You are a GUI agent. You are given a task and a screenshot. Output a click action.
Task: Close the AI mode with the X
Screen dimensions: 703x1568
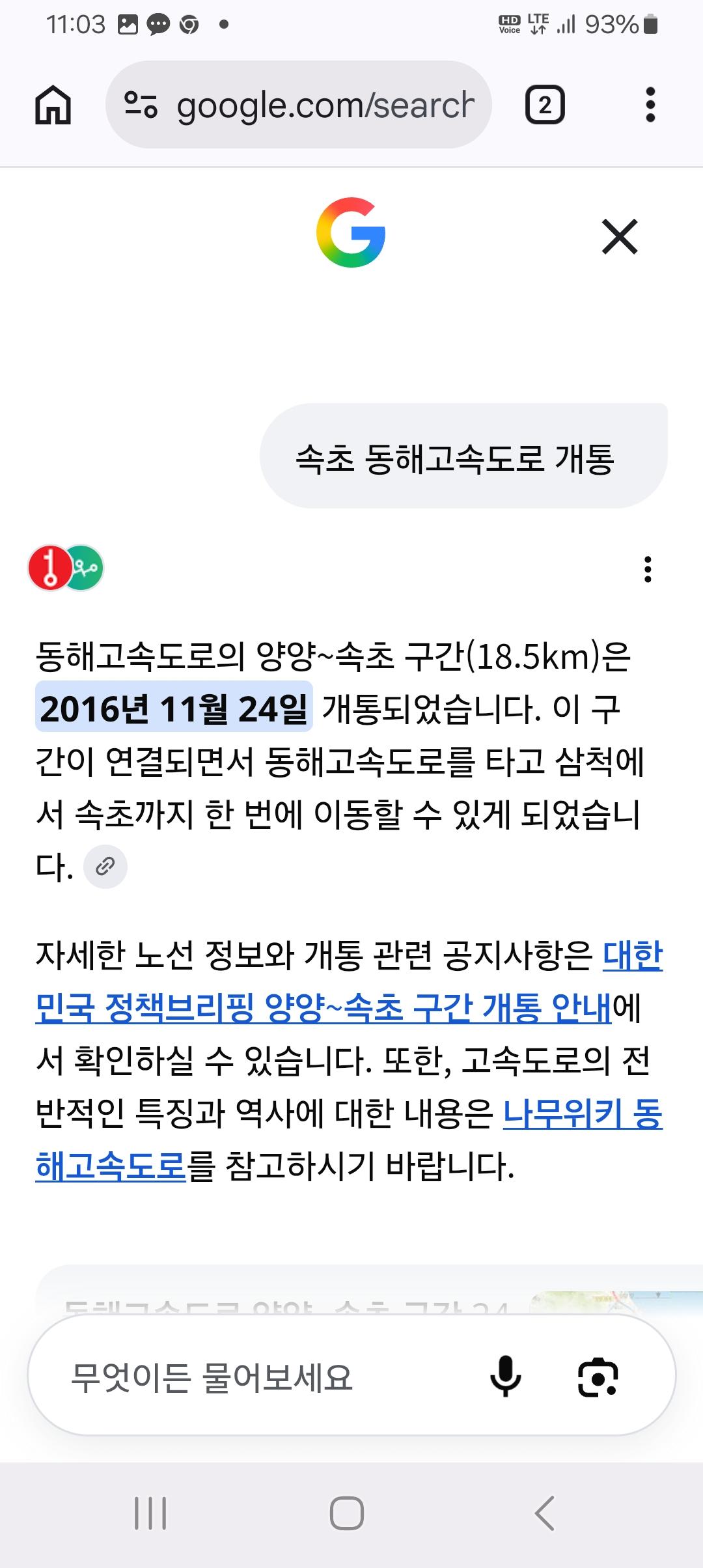tap(620, 236)
